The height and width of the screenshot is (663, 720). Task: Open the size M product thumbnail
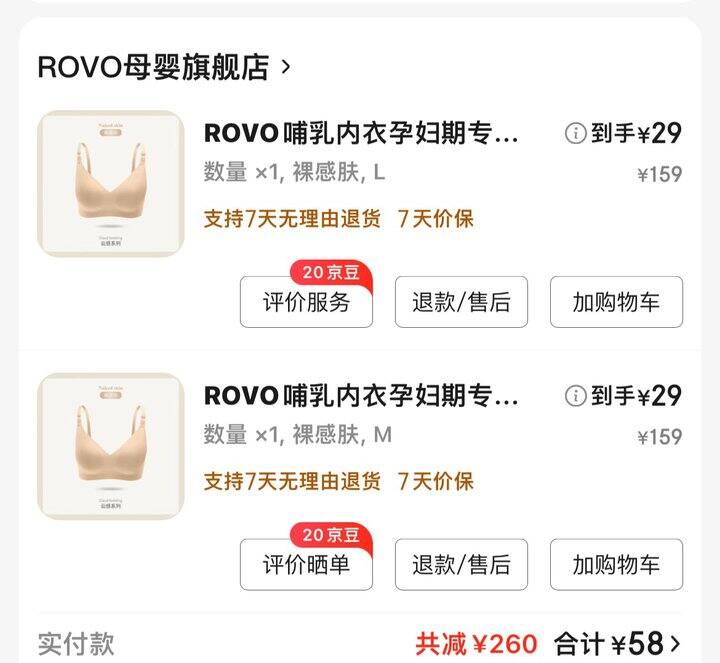[x=111, y=446]
